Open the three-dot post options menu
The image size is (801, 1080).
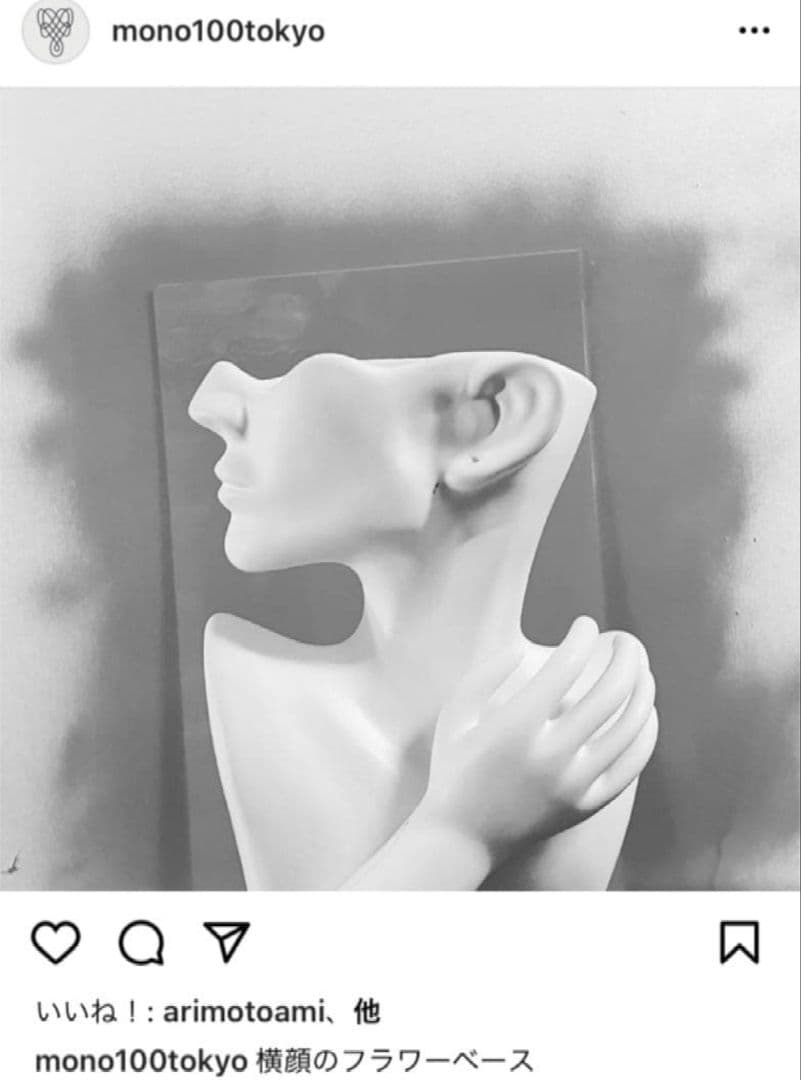pos(753,32)
